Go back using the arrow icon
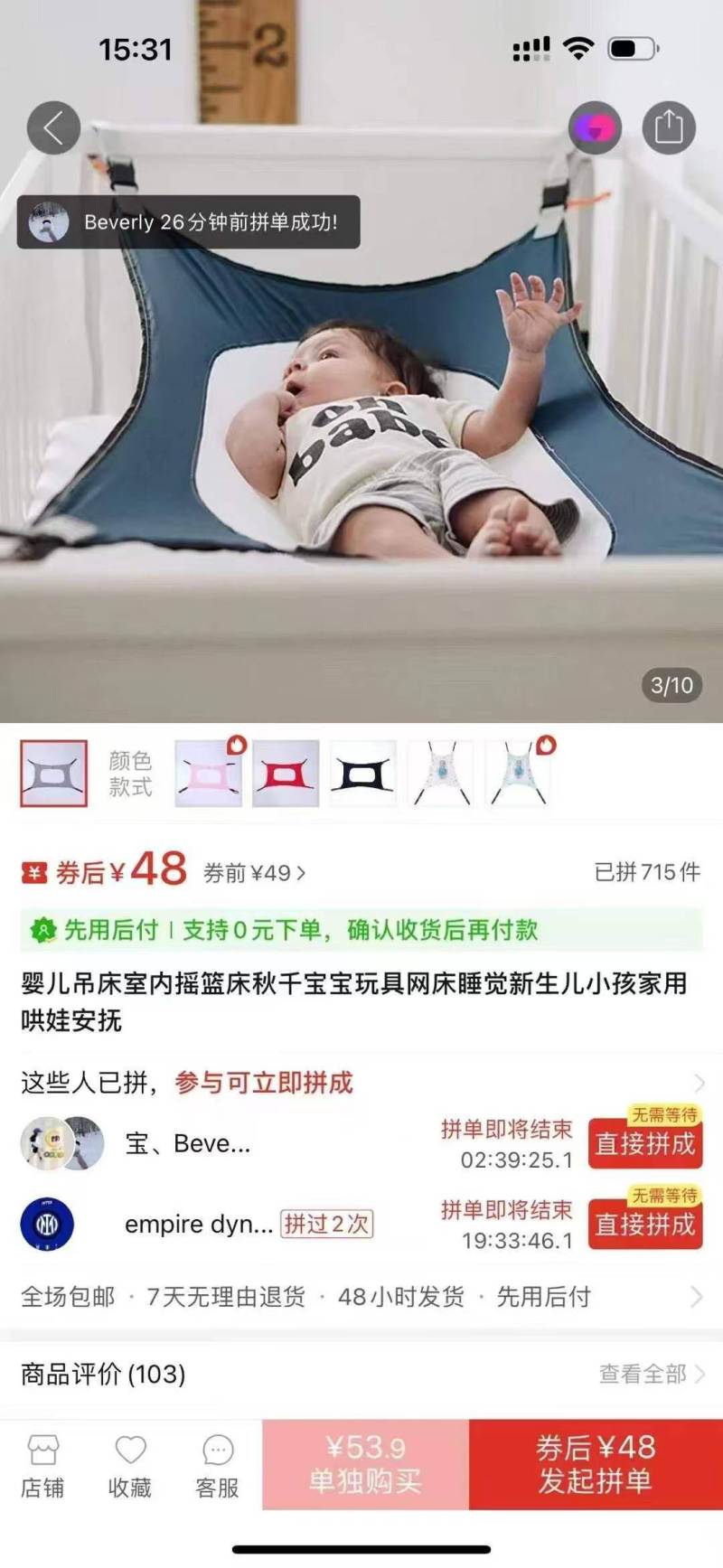The image size is (723, 1568). coord(53,127)
